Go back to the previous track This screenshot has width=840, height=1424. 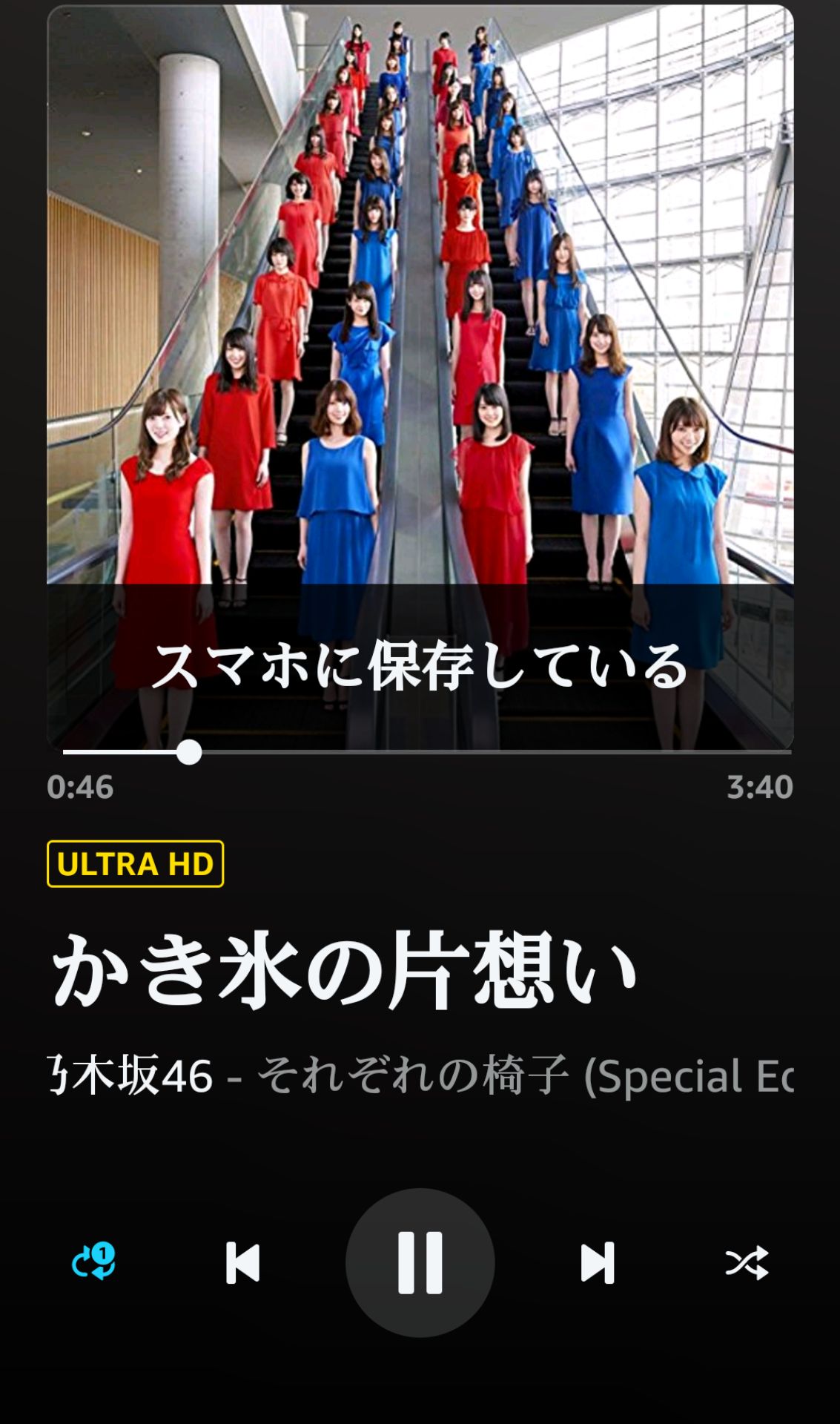(x=242, y=1262)
